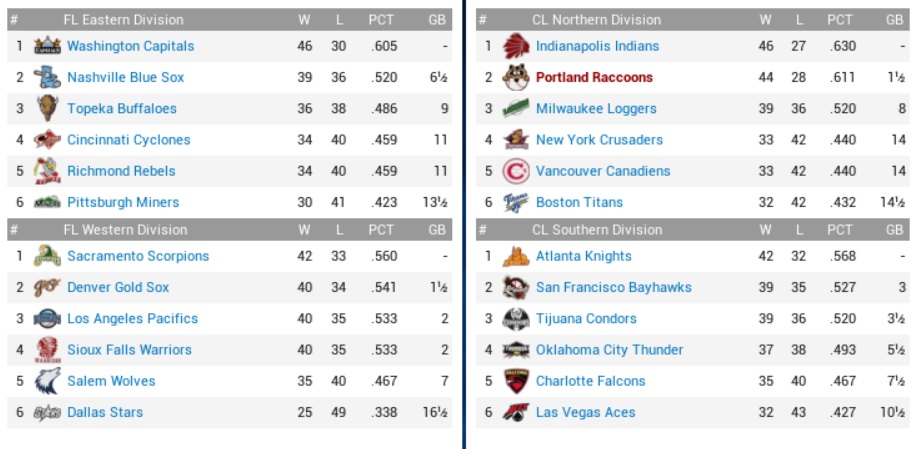Tap the Boston Titans team link
The image size is (917, 449).
pyautogui.click(x=579, y=202)
